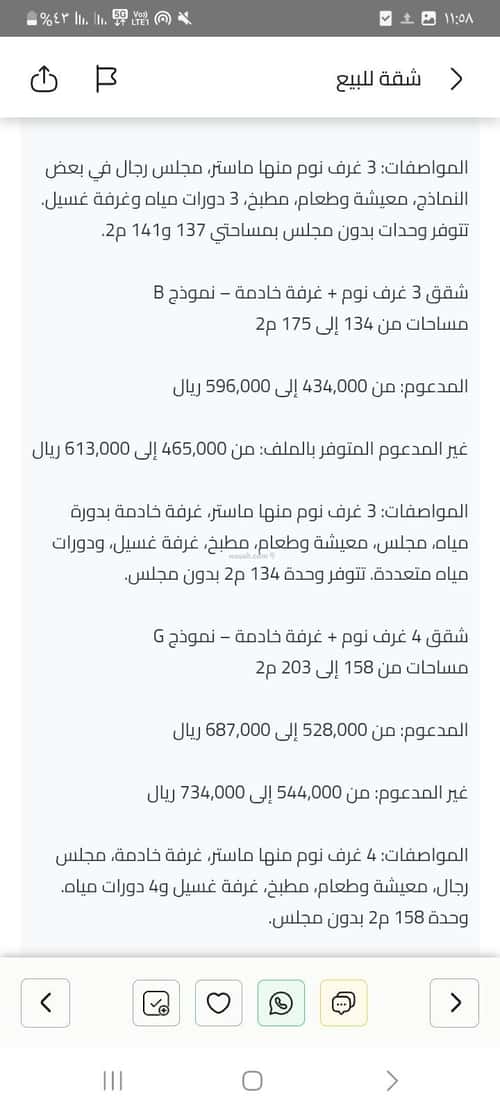Viewport: 500px width, 1111px height.
Task: Contact the advertiser via WhatsApp
Action: coord(281,1003)
